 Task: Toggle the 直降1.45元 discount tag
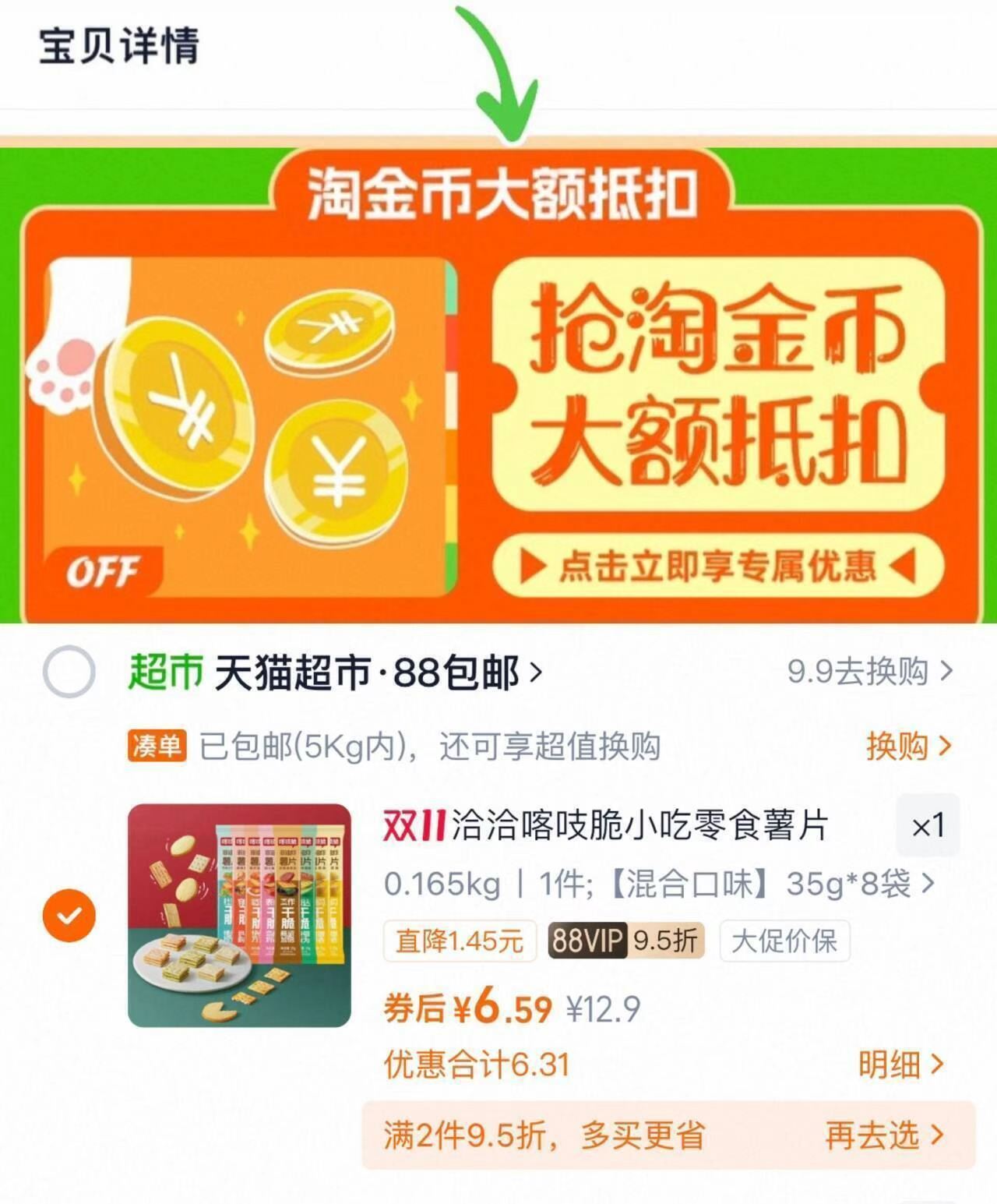click(x=458, y=942)
